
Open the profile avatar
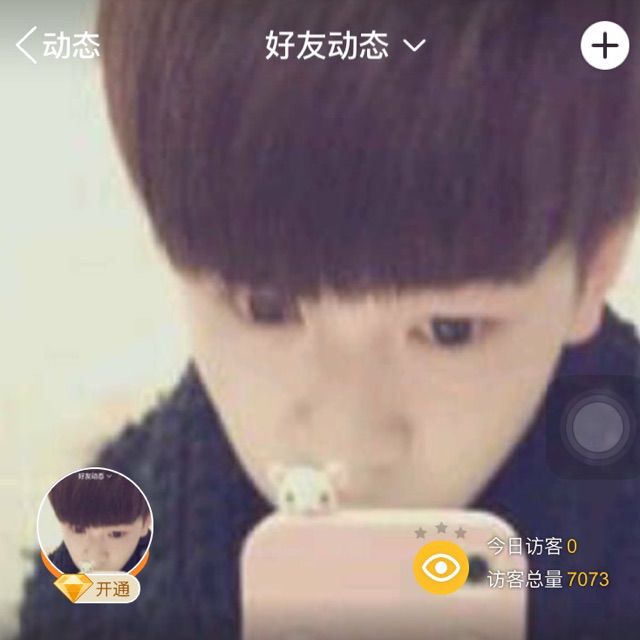click(93, 520)
